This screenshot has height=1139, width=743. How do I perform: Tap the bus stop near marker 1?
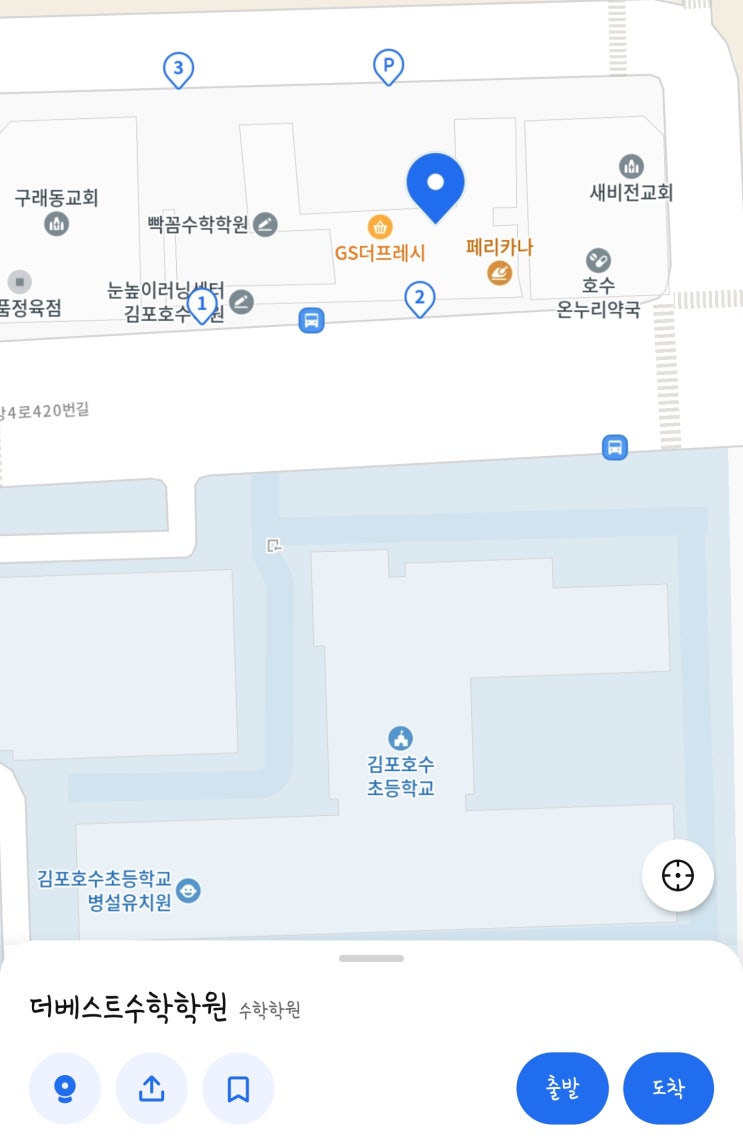pos(312,321)
